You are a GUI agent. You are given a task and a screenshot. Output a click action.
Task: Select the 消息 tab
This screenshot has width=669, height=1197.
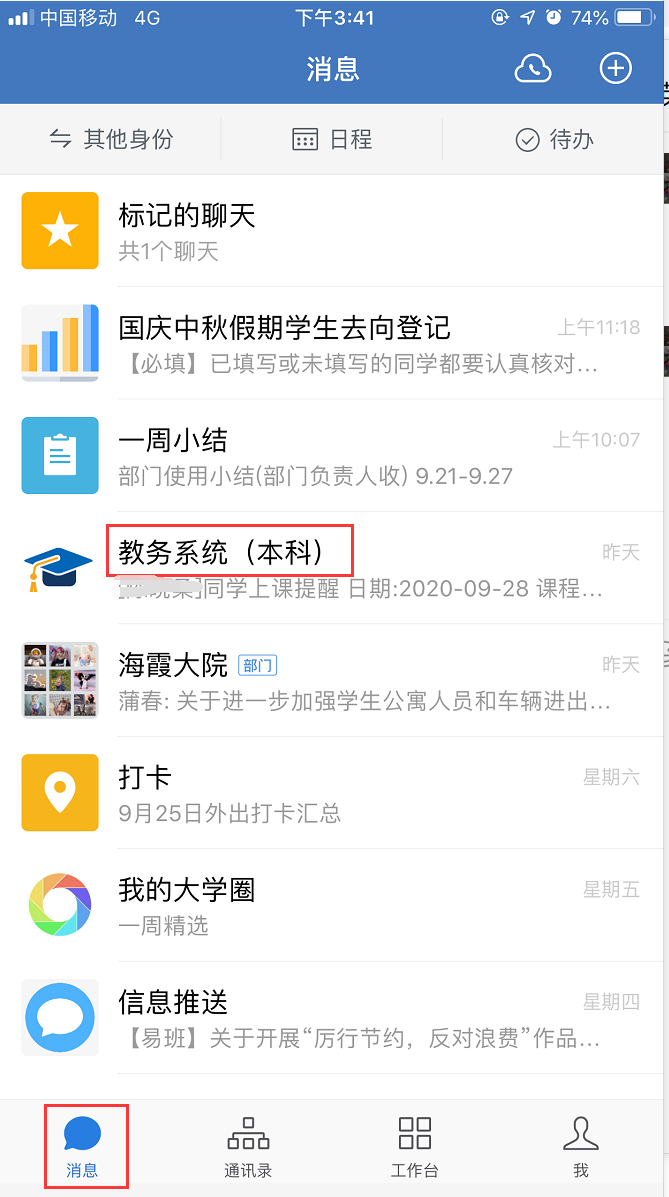click(x=83, y=1146)
